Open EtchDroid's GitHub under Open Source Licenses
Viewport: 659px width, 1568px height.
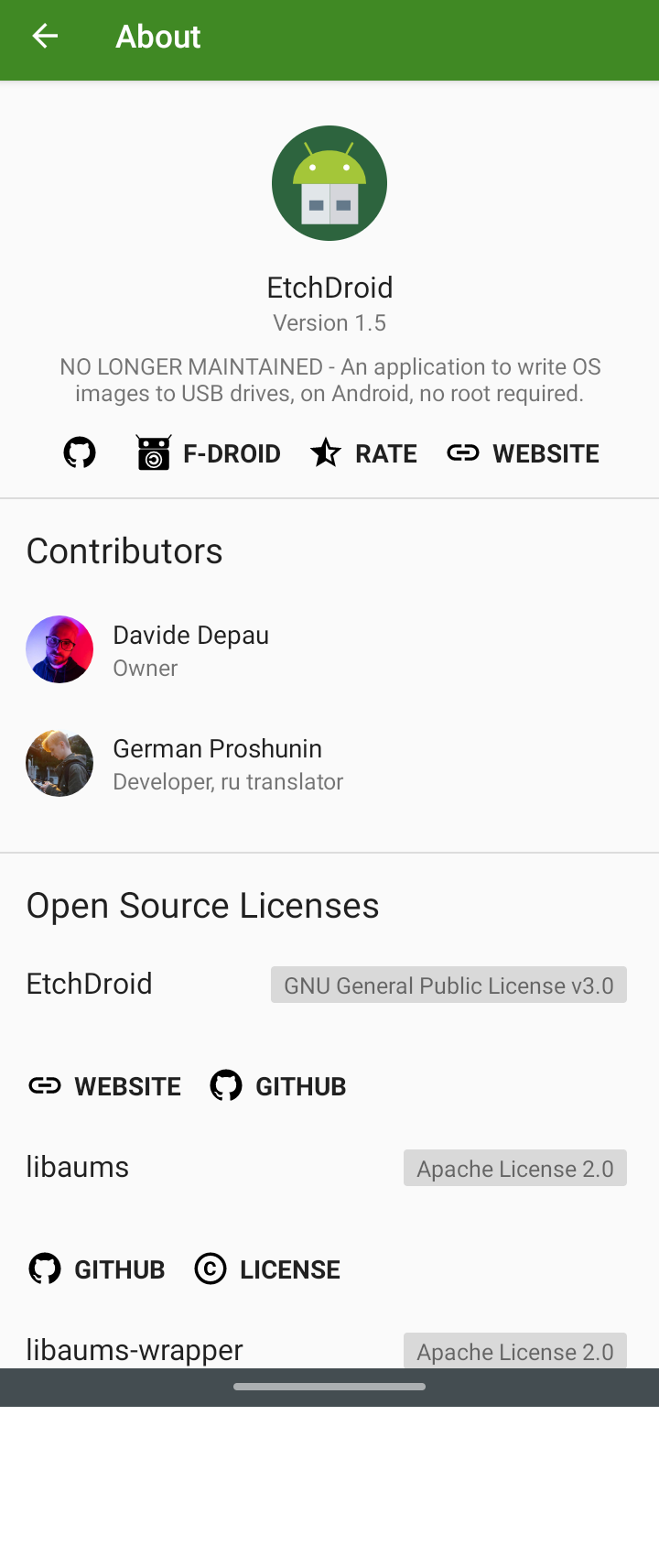pos(278,1086)
